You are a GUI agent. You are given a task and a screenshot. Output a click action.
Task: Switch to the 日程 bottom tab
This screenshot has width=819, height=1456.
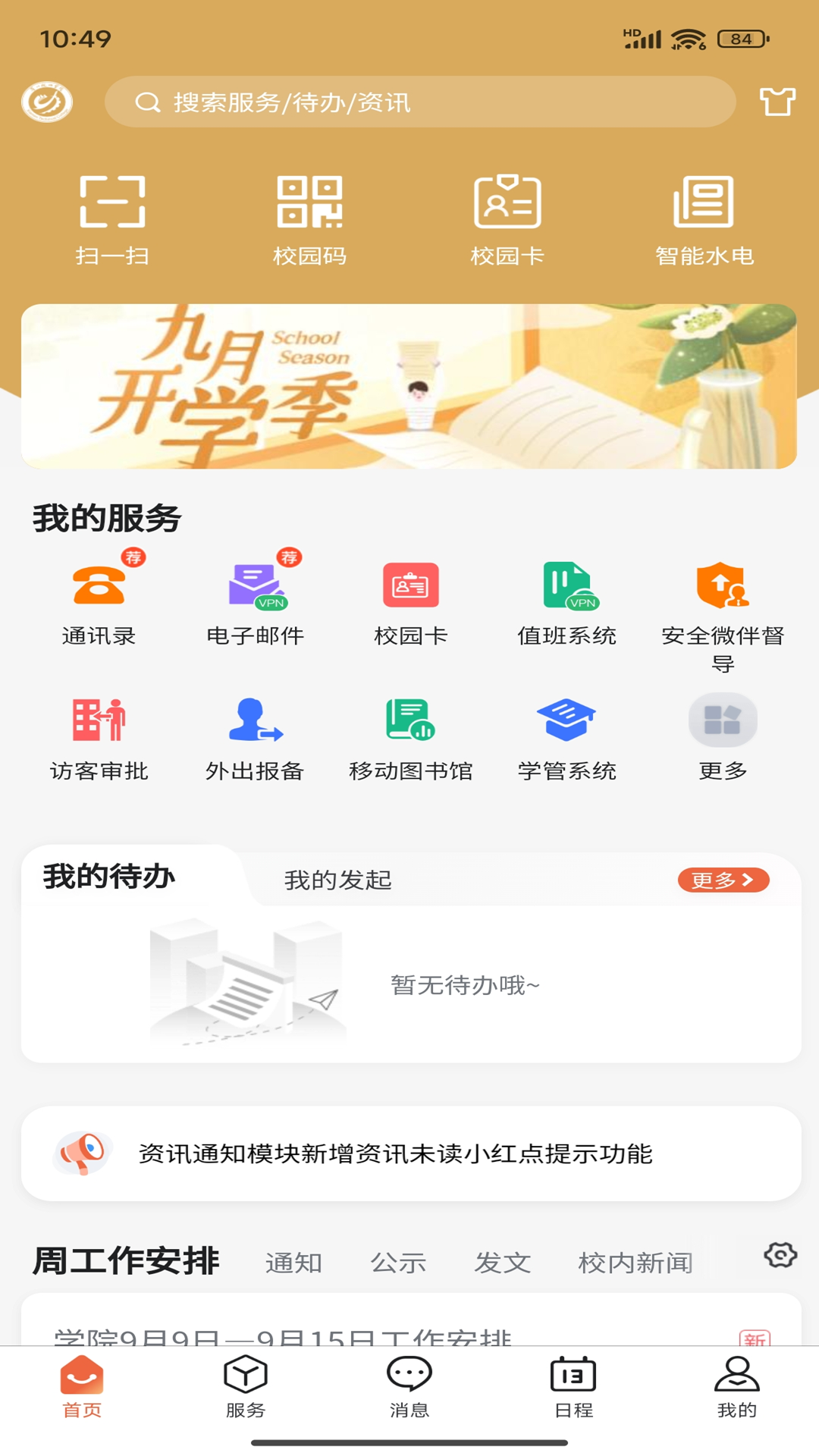pos(573,1388)
